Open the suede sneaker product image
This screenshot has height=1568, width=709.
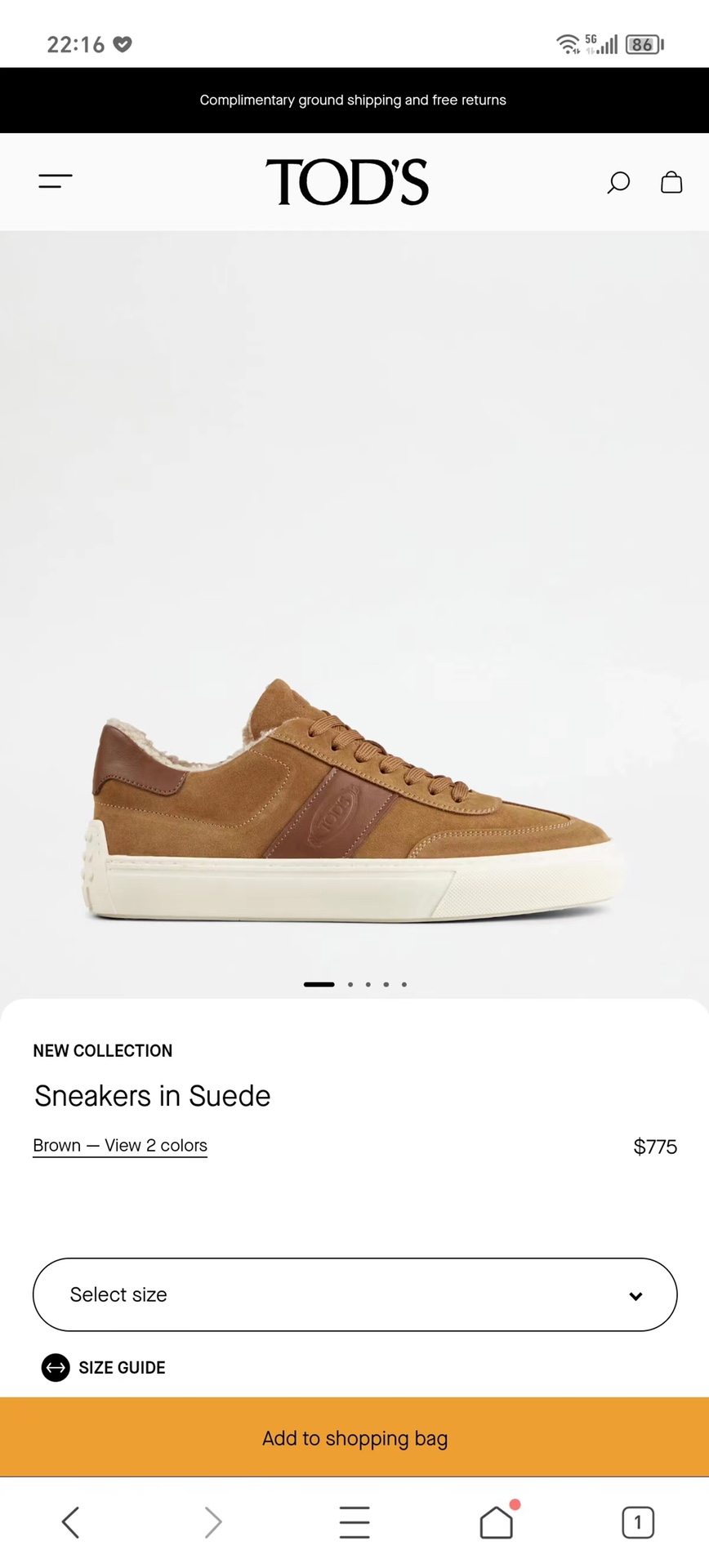351,800
